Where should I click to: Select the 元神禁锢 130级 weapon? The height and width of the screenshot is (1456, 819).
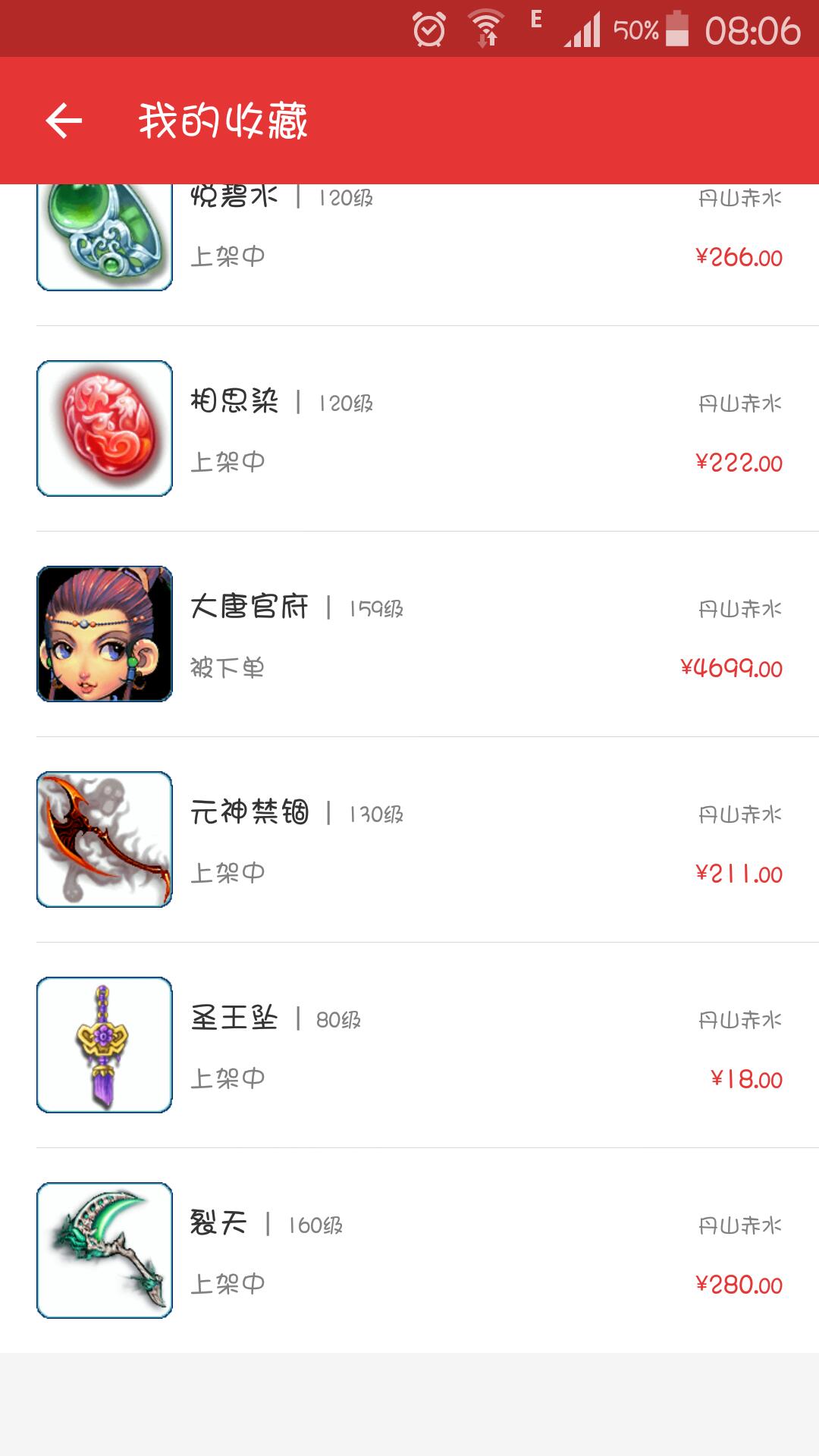click(x=409, y=840)
